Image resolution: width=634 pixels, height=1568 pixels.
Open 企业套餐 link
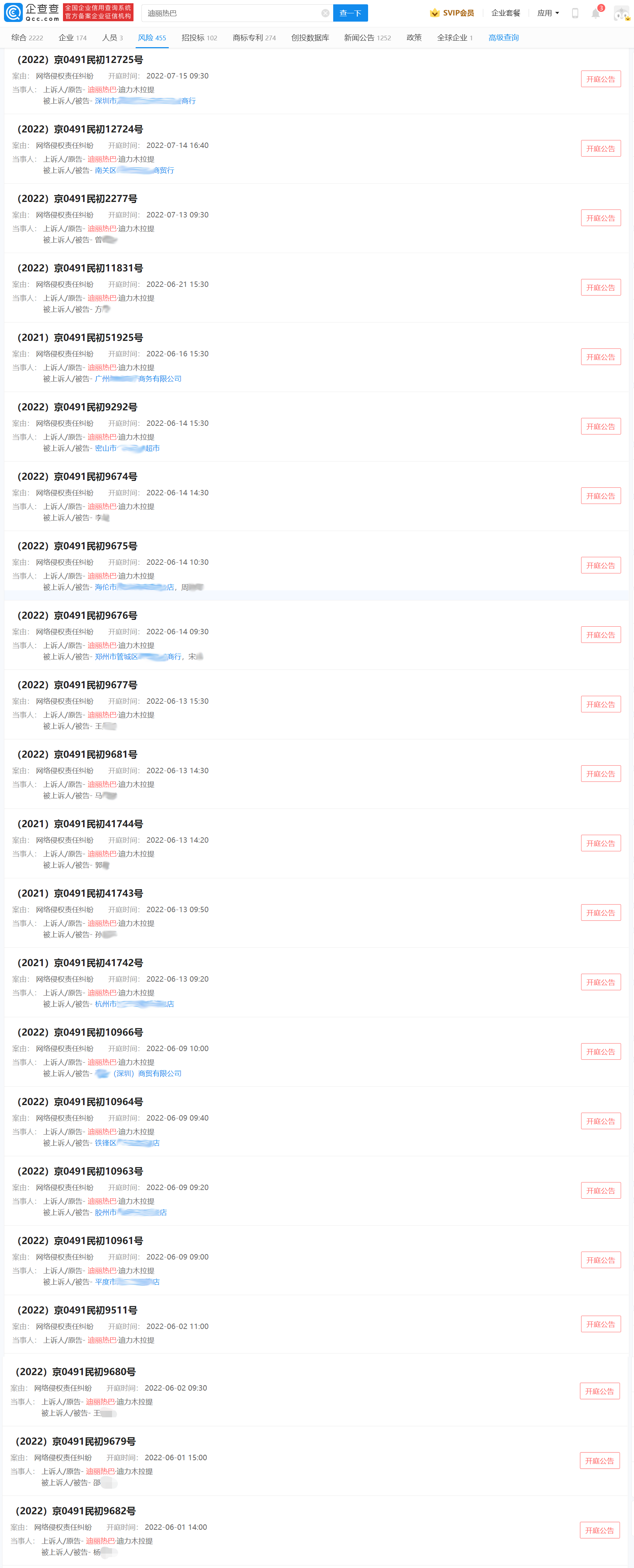click(506, 13)
